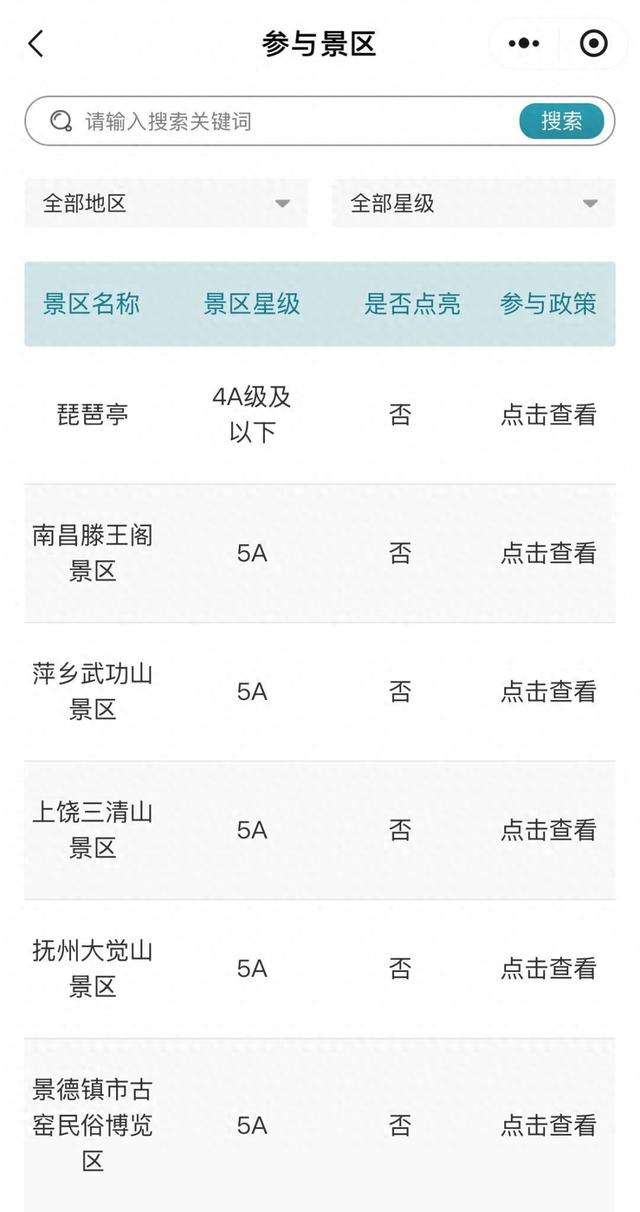Viewport: 640px width, 1212px height.
Task: View the policy of 景德镇市古窑民俗博览区
Action: click(548, 1125)
